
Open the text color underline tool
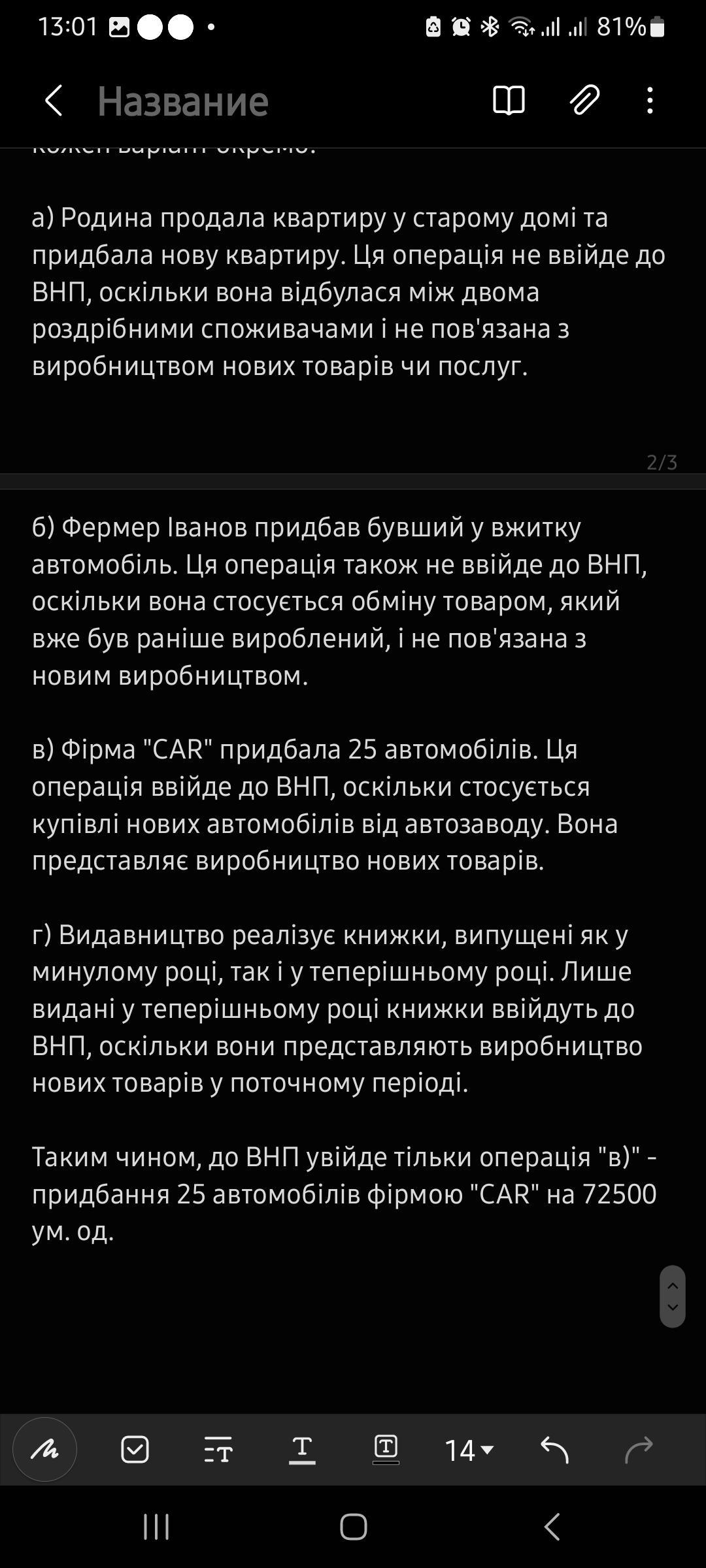[x=302, y=1450]
